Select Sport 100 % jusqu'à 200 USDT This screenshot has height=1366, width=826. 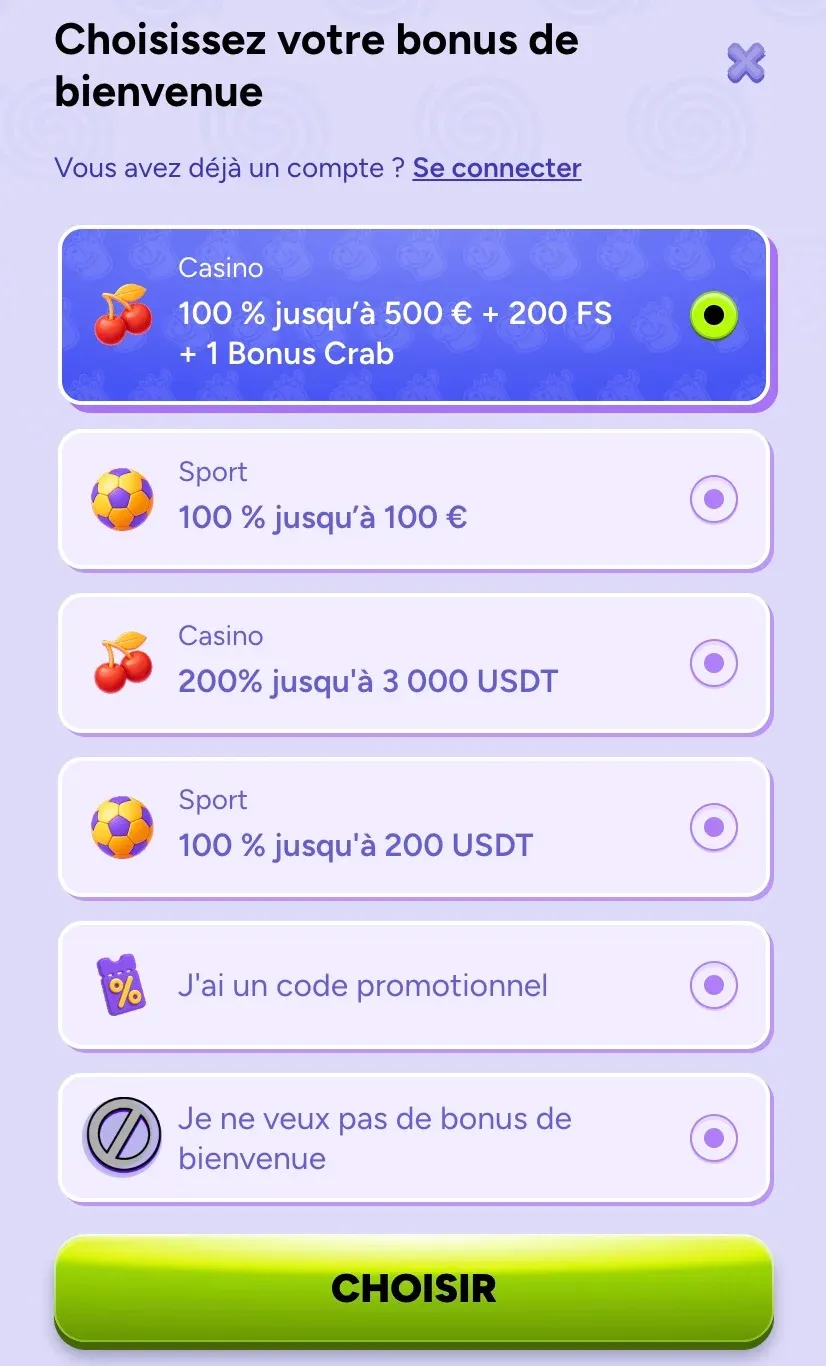coord(713,827)
